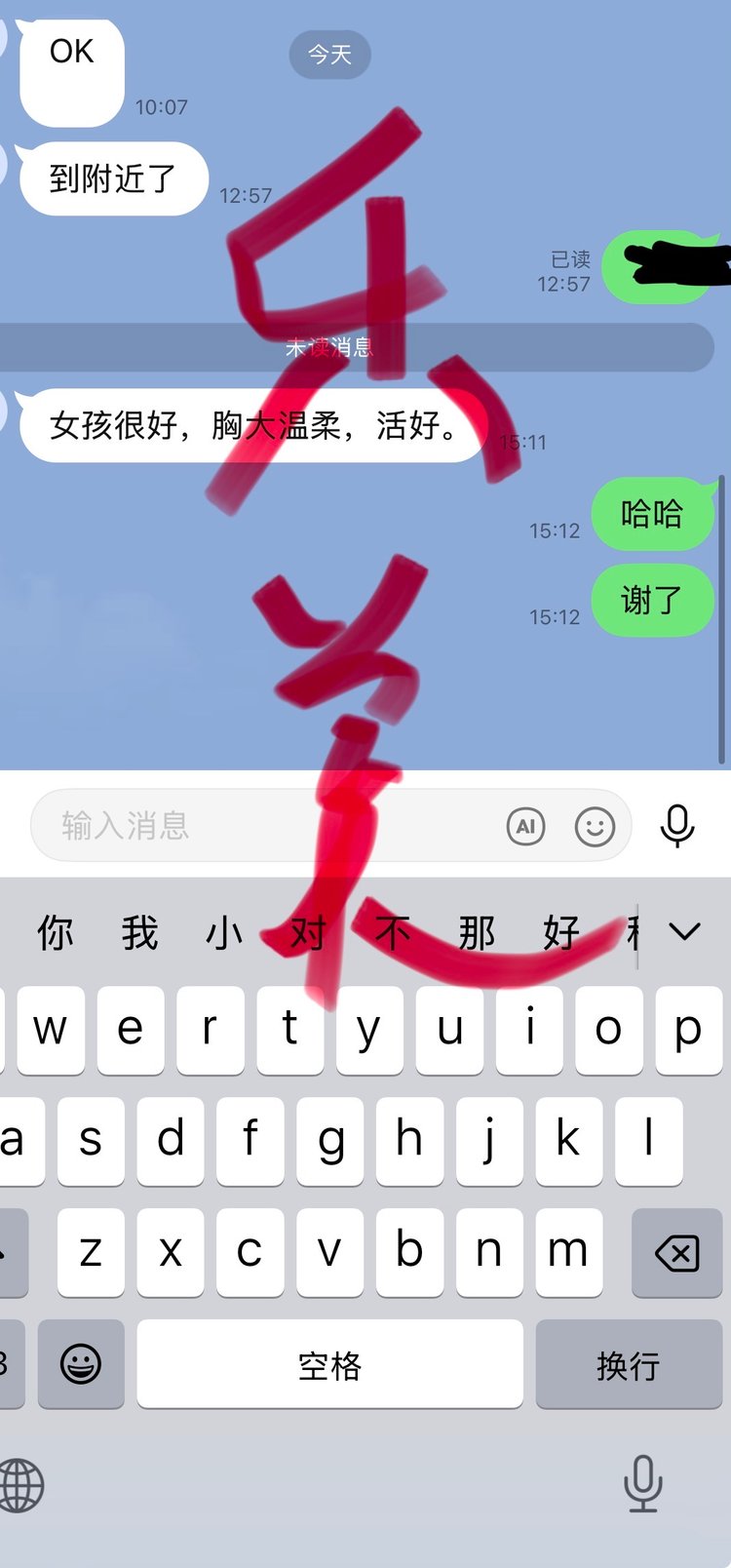Hit the 空格 space key
Image resolution: width=731 pixels, height=1568 pixels.
pos(329,1364)
